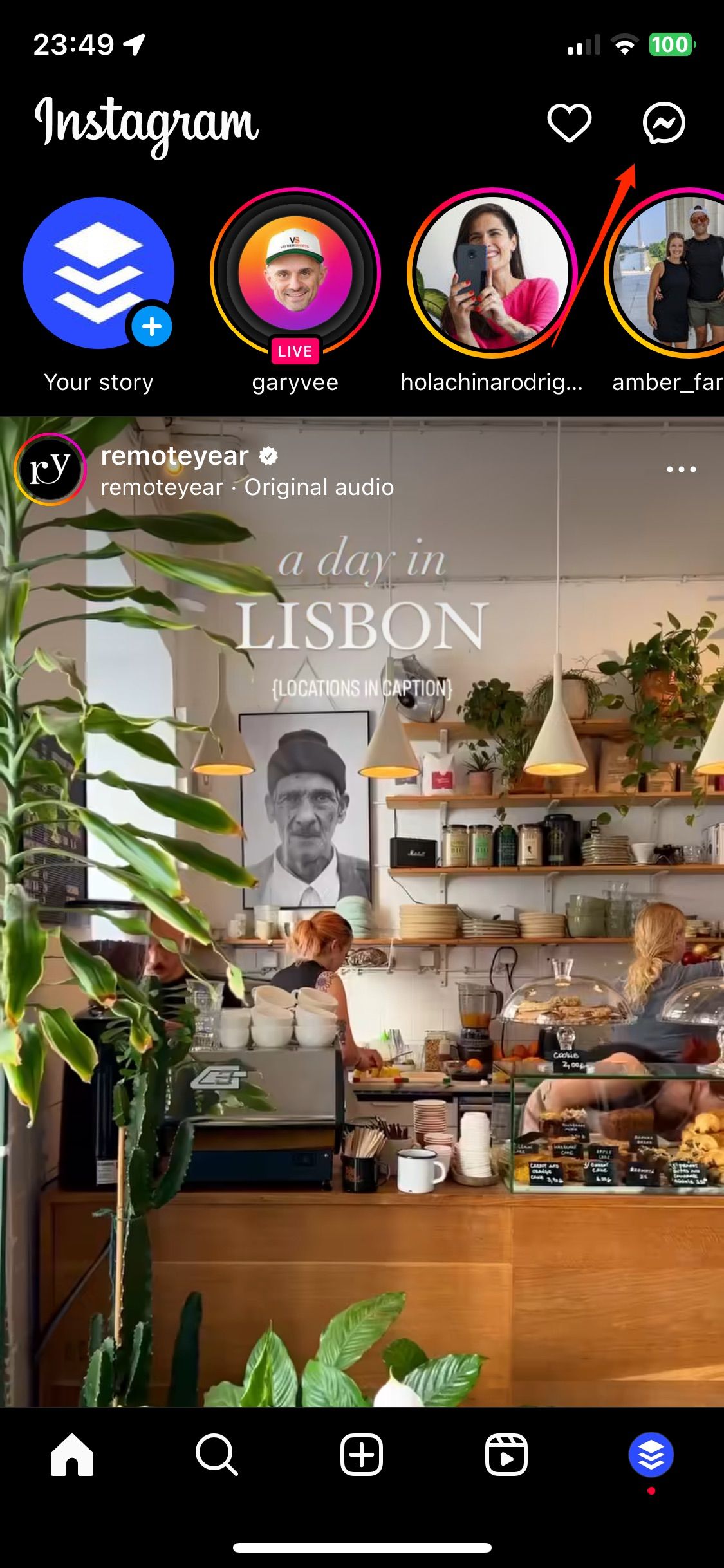724x1568 pixels.
Task: Switch to the Search tab
Action: click(217, 1455)
